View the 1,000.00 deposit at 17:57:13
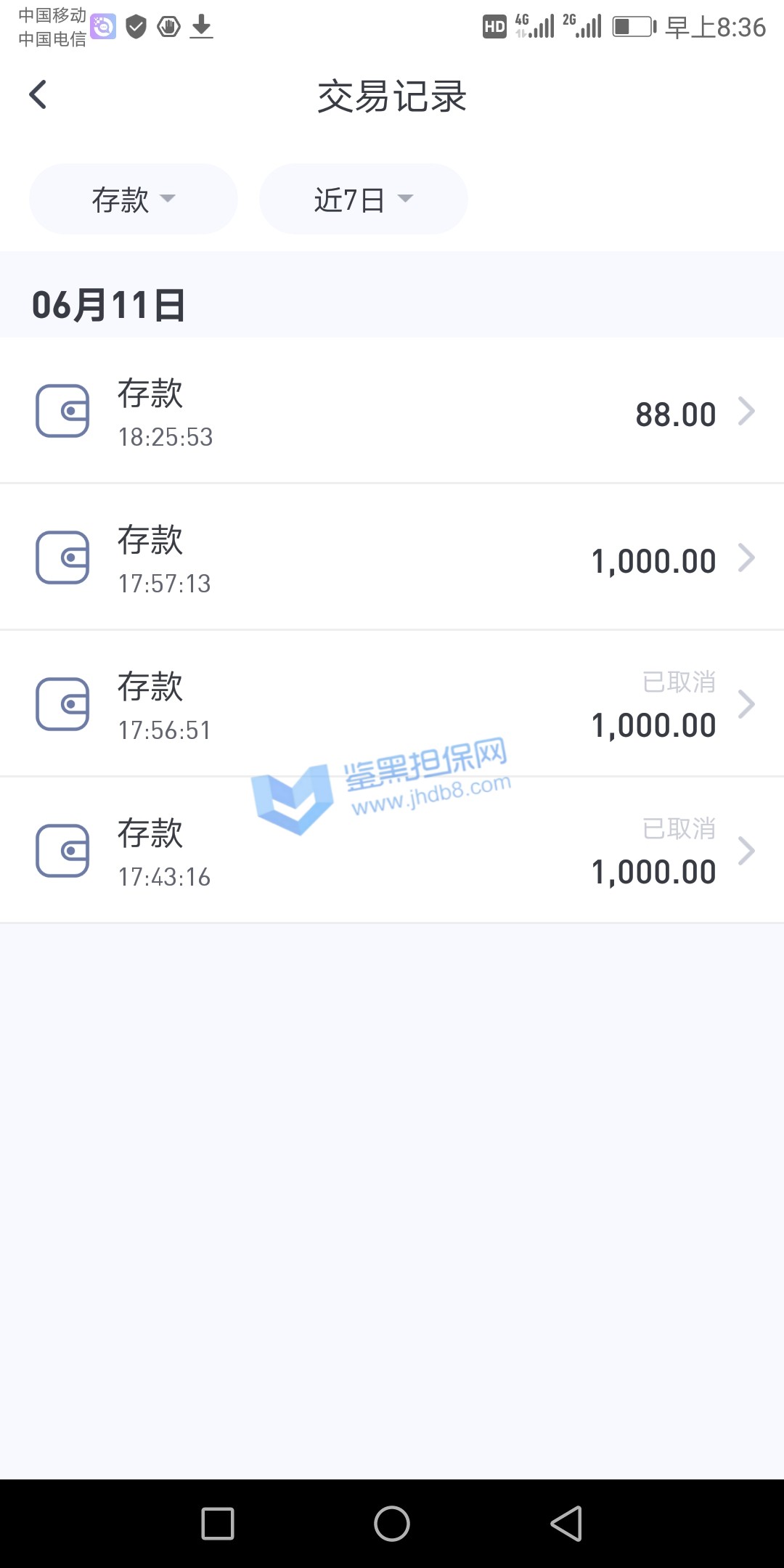Screen dimensions: 784x1568 pos(392,558)
